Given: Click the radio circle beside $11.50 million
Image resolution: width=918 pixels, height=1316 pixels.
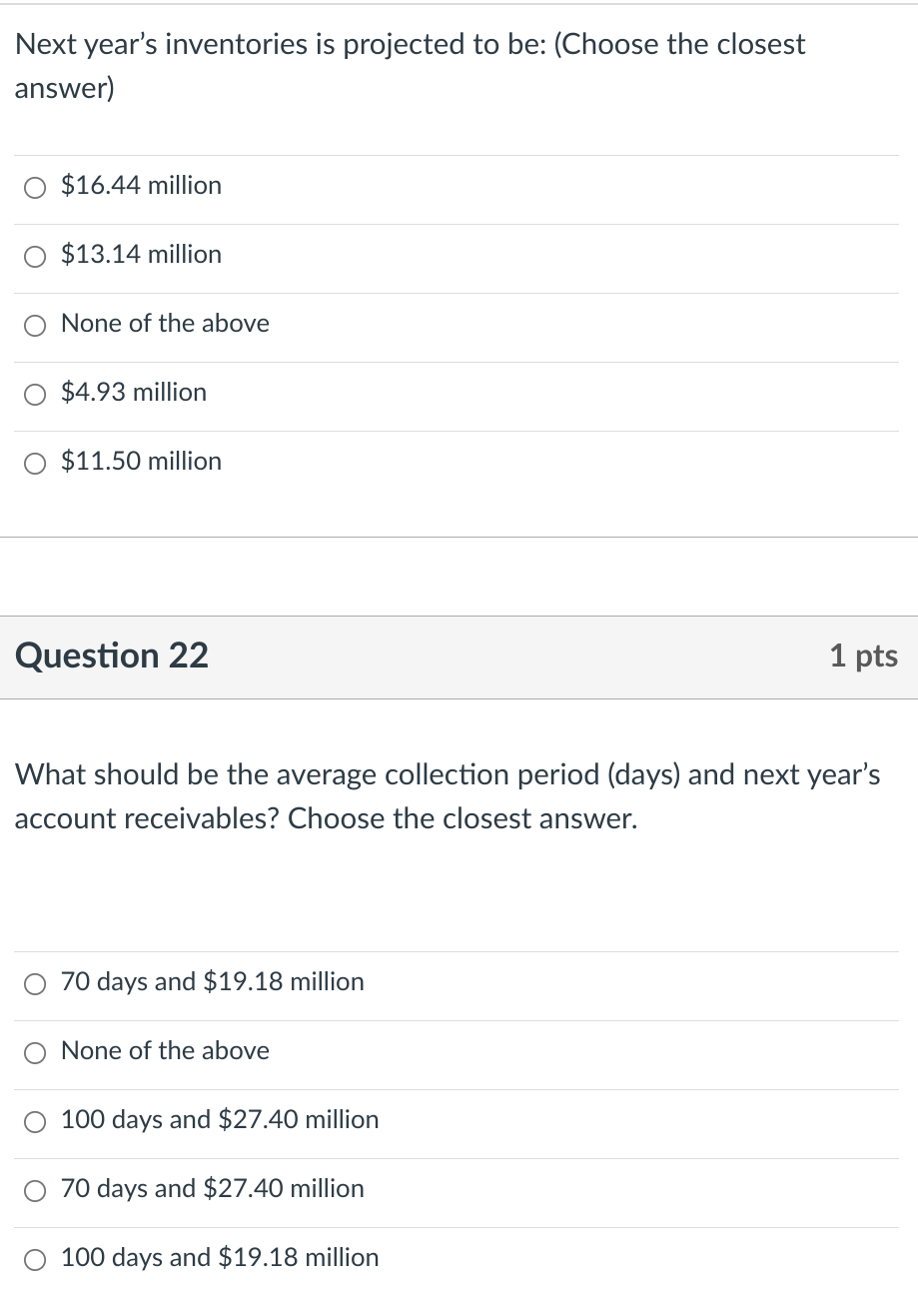Looking at the screenshot, I should tap(35, 463).
